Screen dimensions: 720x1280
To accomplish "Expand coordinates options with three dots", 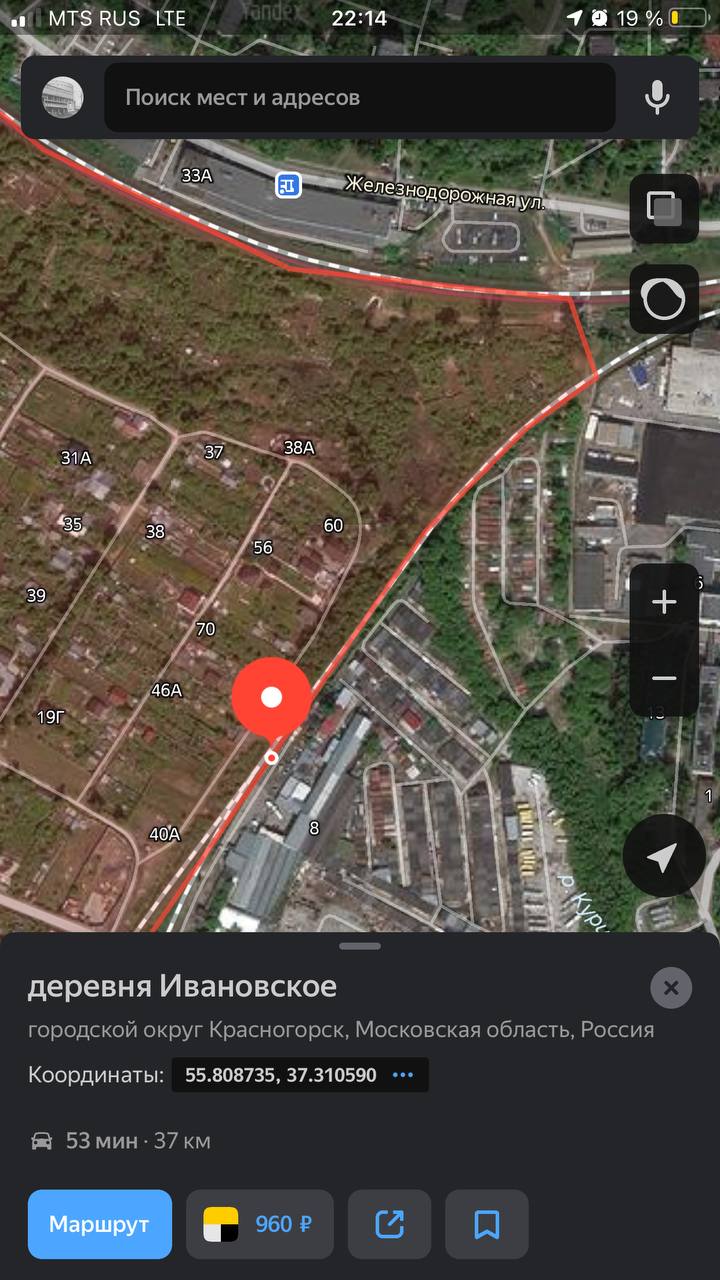I will [x=403, y=1075].
